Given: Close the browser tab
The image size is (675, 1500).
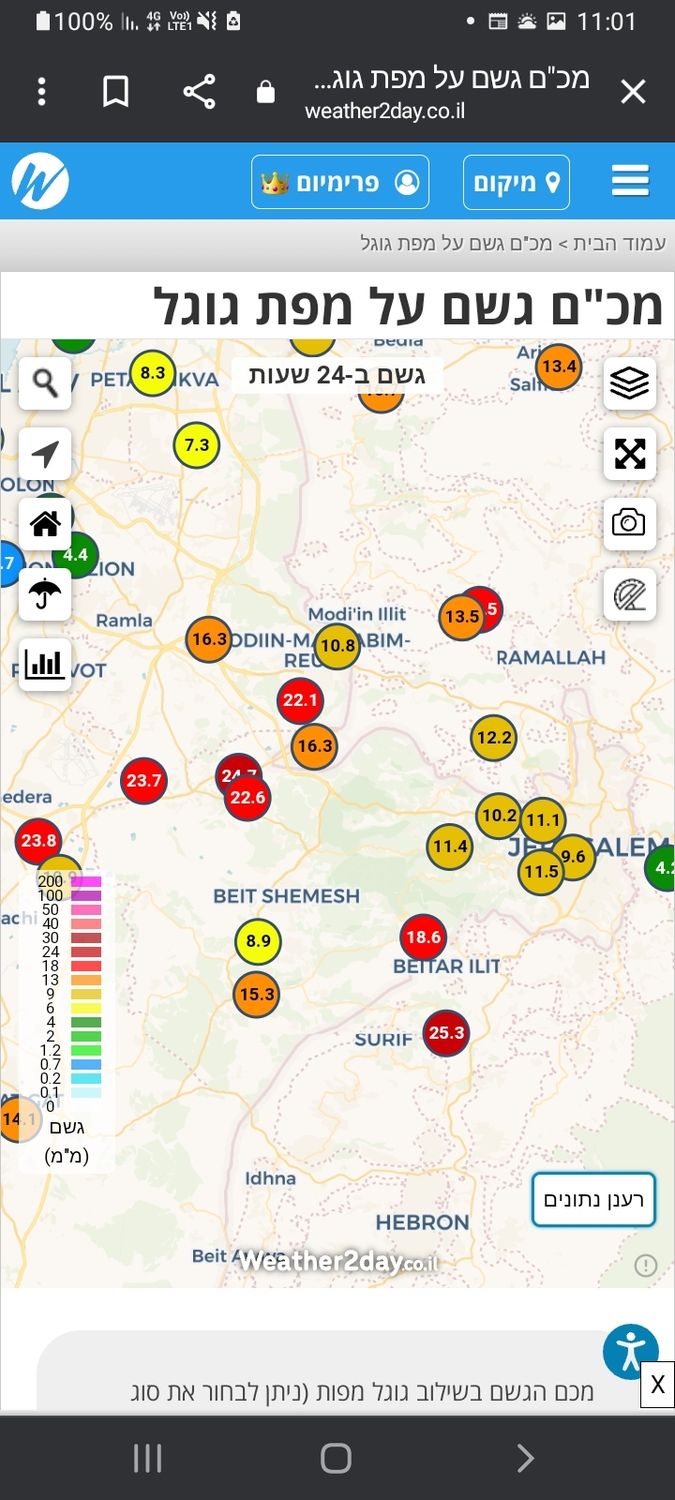Looking at the screenshot, I should tap(633, 92).
